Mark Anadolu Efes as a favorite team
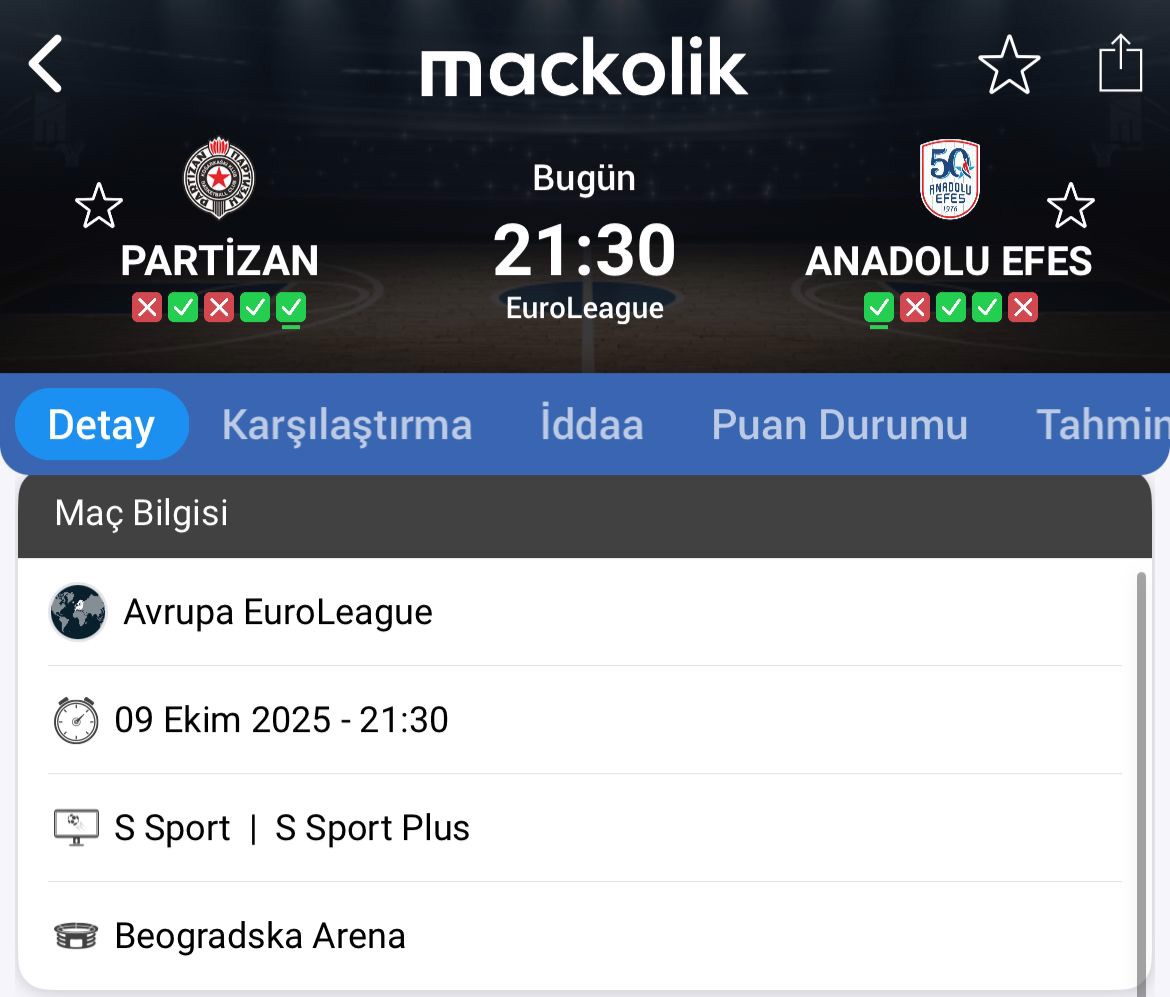This screenshot has width=1170, height=997. coord(1070,206)
